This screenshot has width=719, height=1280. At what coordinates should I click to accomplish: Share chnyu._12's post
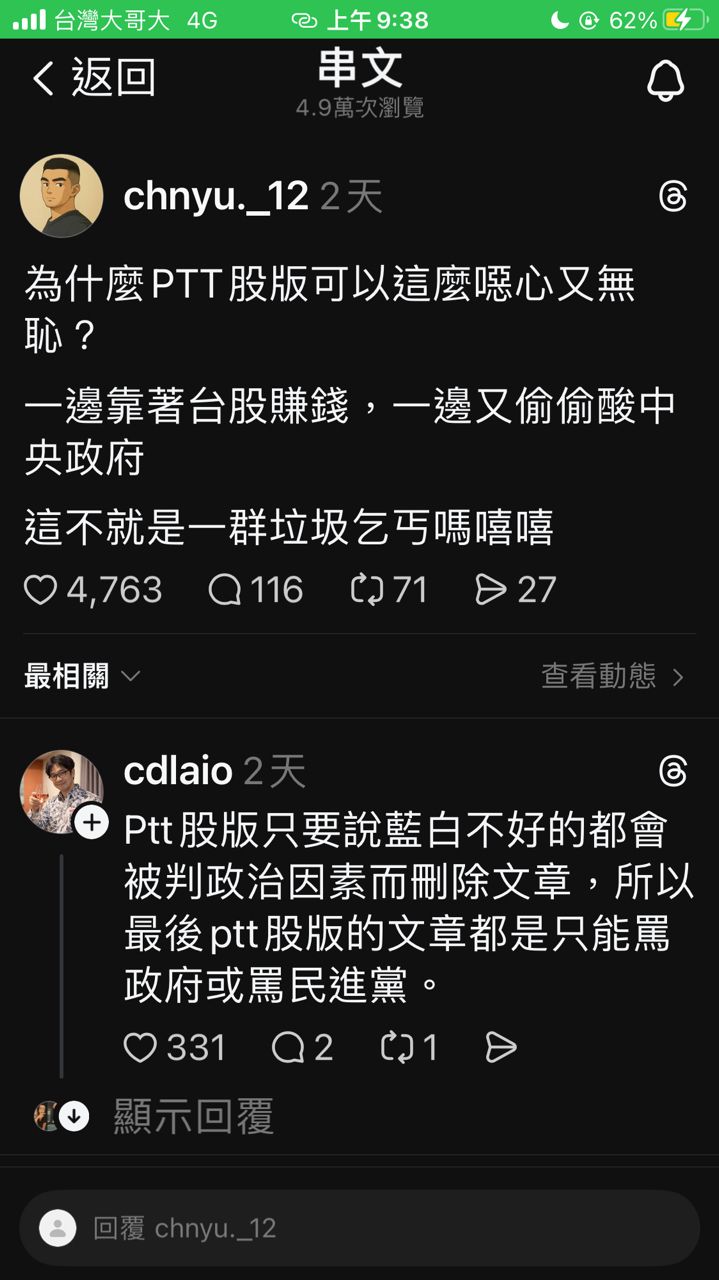tap(490, 590)
